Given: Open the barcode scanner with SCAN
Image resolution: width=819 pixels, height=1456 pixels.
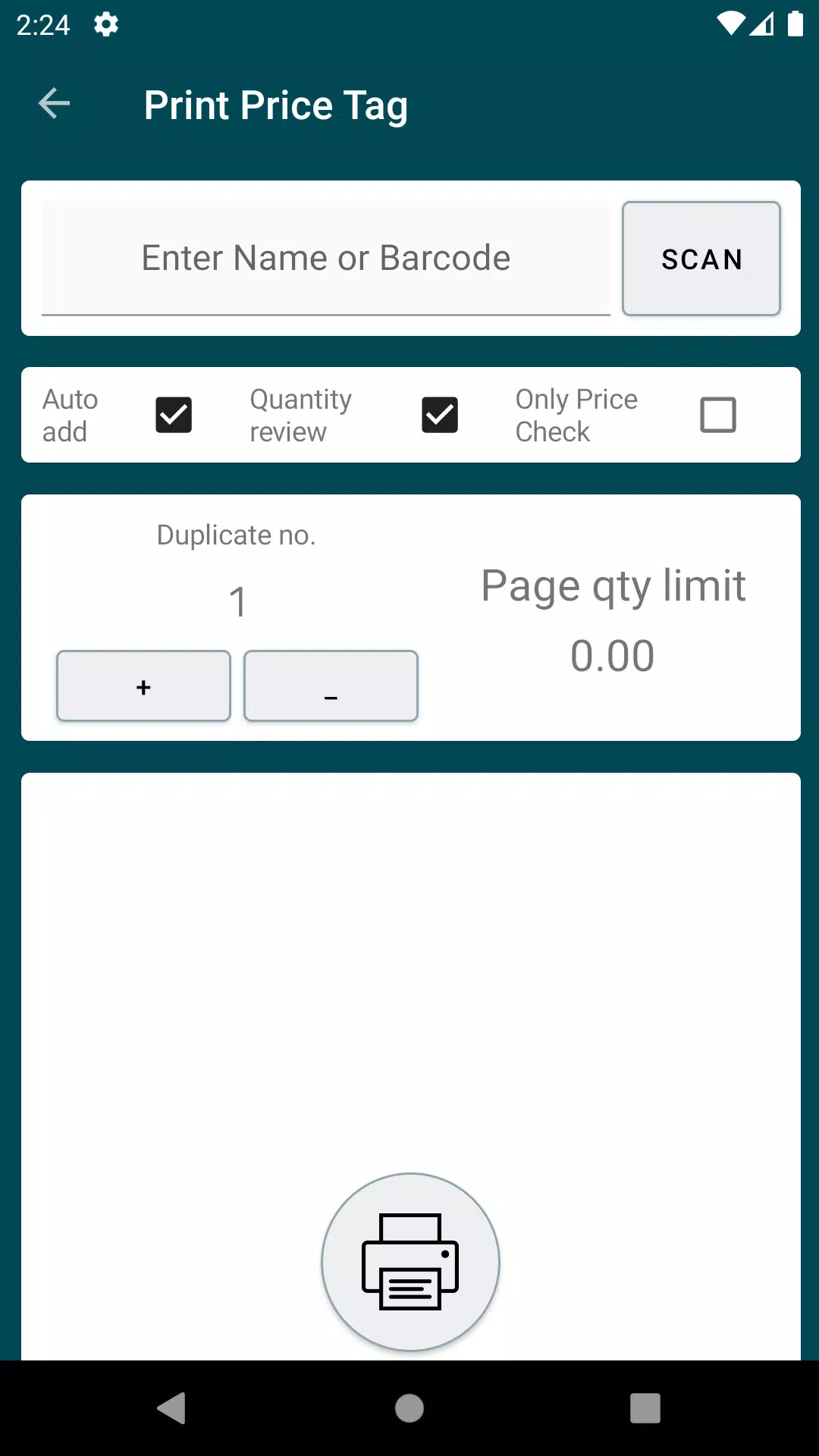Looking at the screenshot, I should click(701, 259).
